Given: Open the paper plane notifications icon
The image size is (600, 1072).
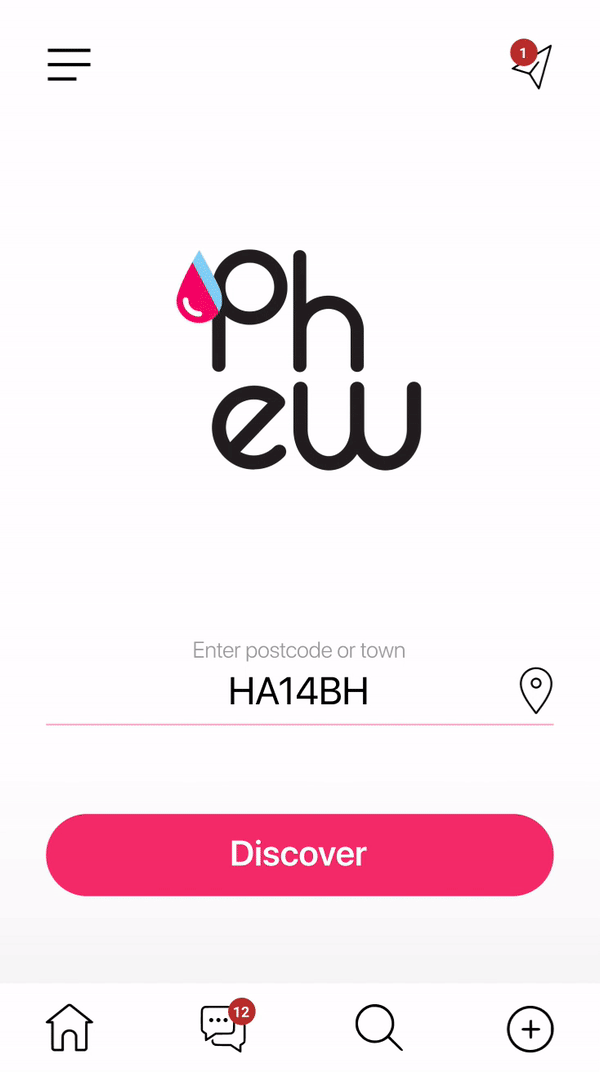Looking at the screenshot, I should pyautogui.click(x=533, y=66).
